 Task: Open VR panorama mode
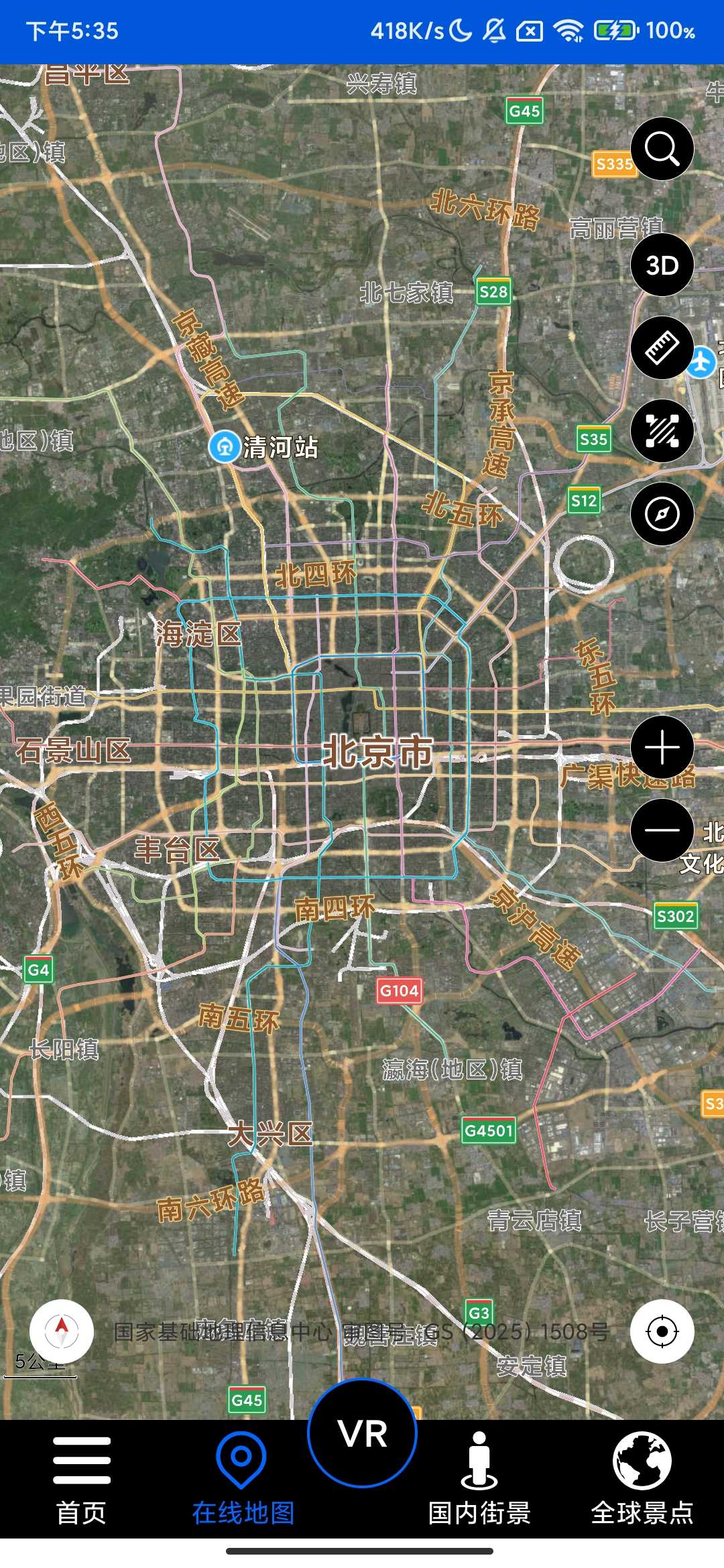pyautogui.click(x=362, y=1434)
